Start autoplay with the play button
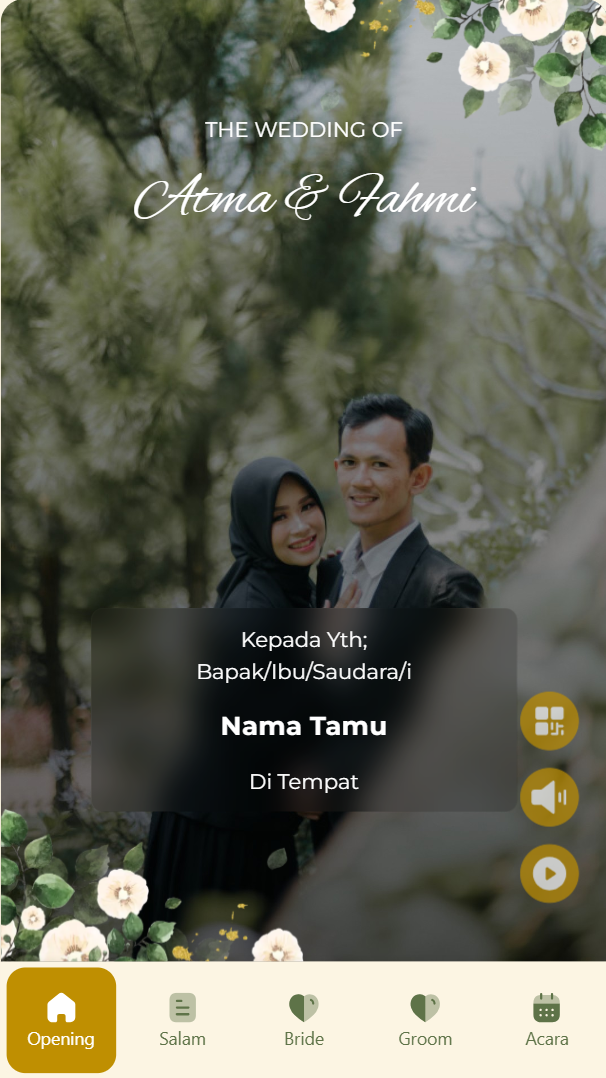Image resolution: width=606 pixels, height=1078 pixels. click(549, 873)
